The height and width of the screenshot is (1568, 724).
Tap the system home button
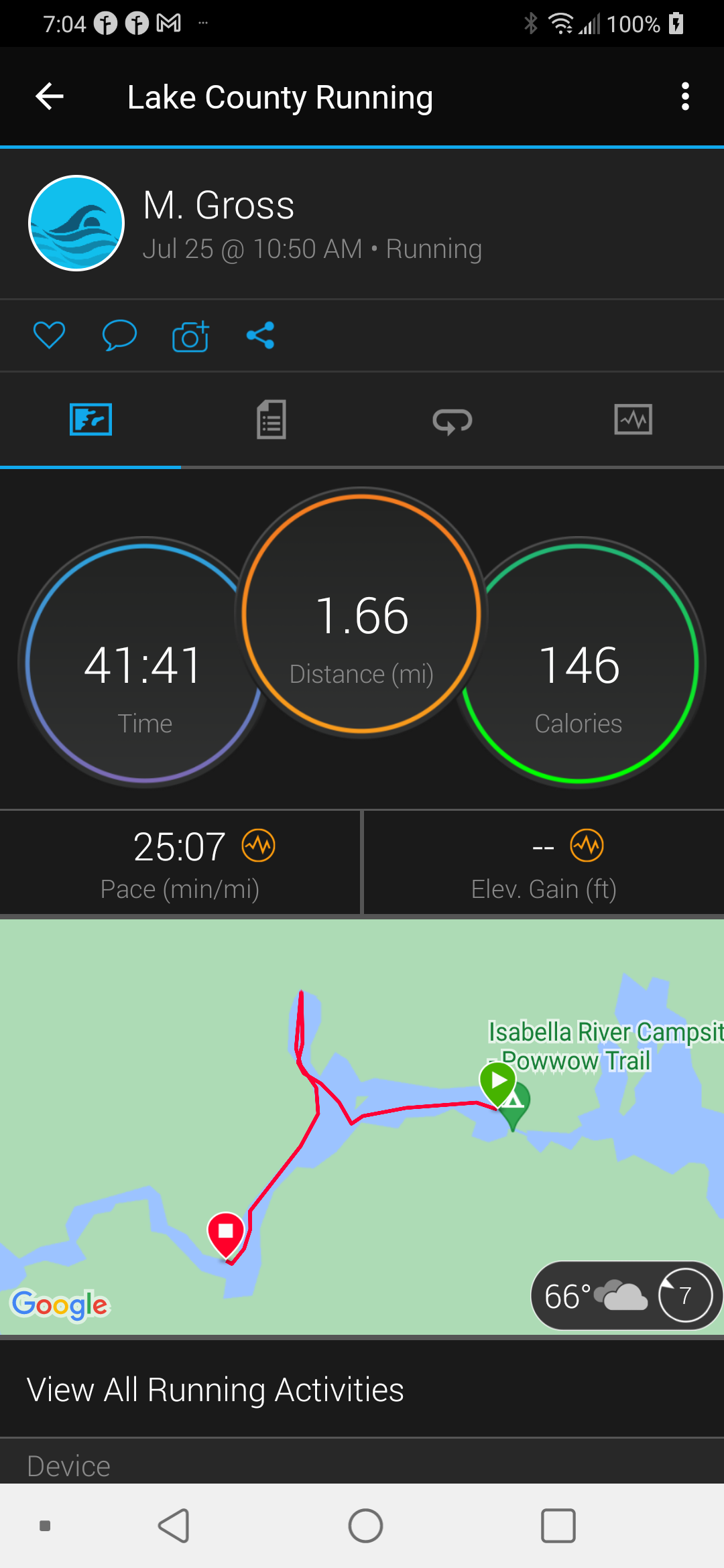pyautogui.click(x=365, y=1526)
